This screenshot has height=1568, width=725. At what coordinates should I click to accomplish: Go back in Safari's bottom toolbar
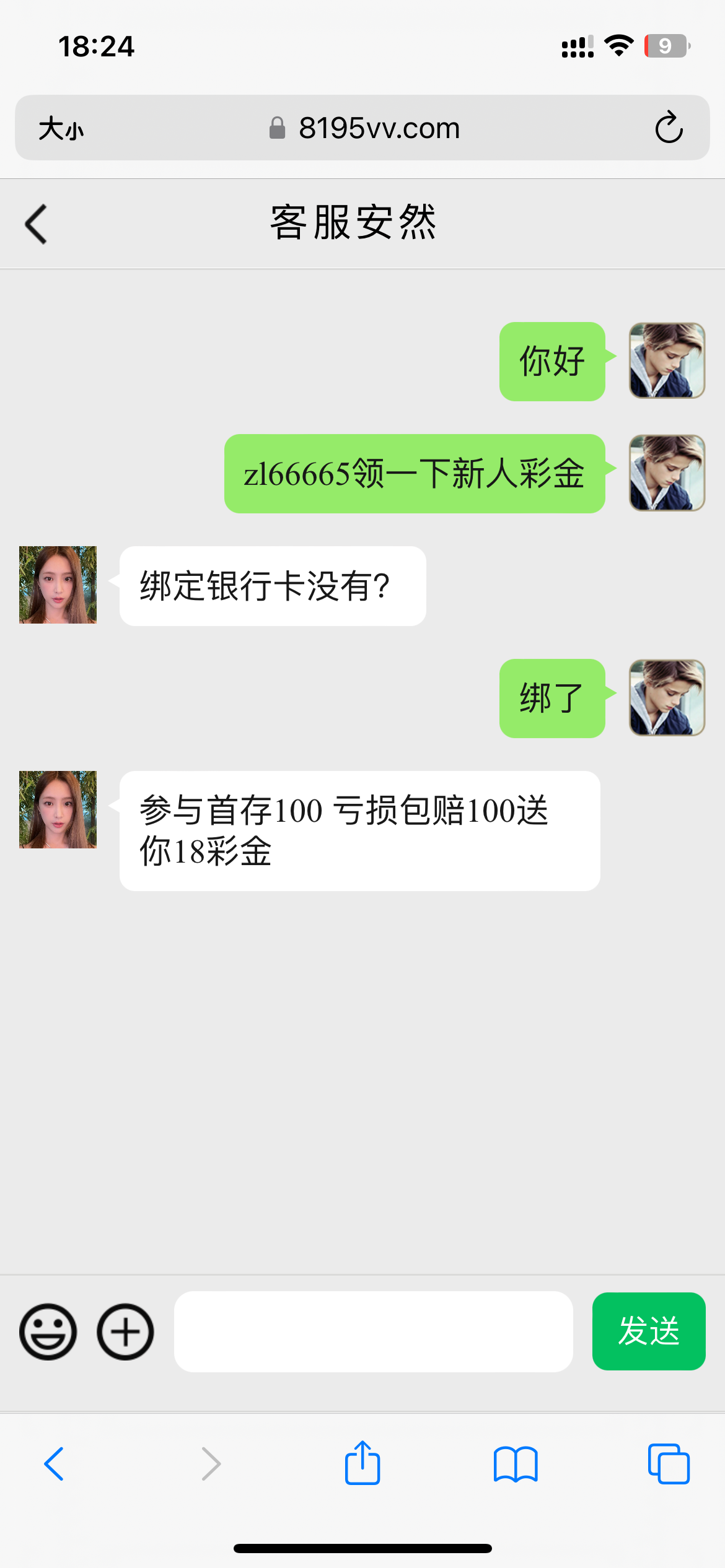[55, 1464]
